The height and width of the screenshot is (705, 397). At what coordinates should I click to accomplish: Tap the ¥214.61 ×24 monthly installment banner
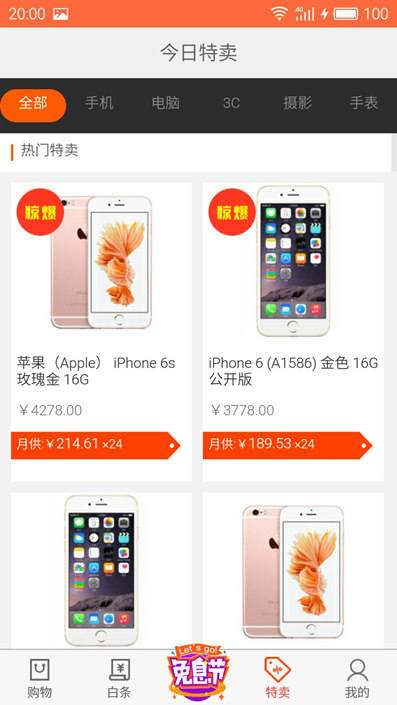point(96,445)
